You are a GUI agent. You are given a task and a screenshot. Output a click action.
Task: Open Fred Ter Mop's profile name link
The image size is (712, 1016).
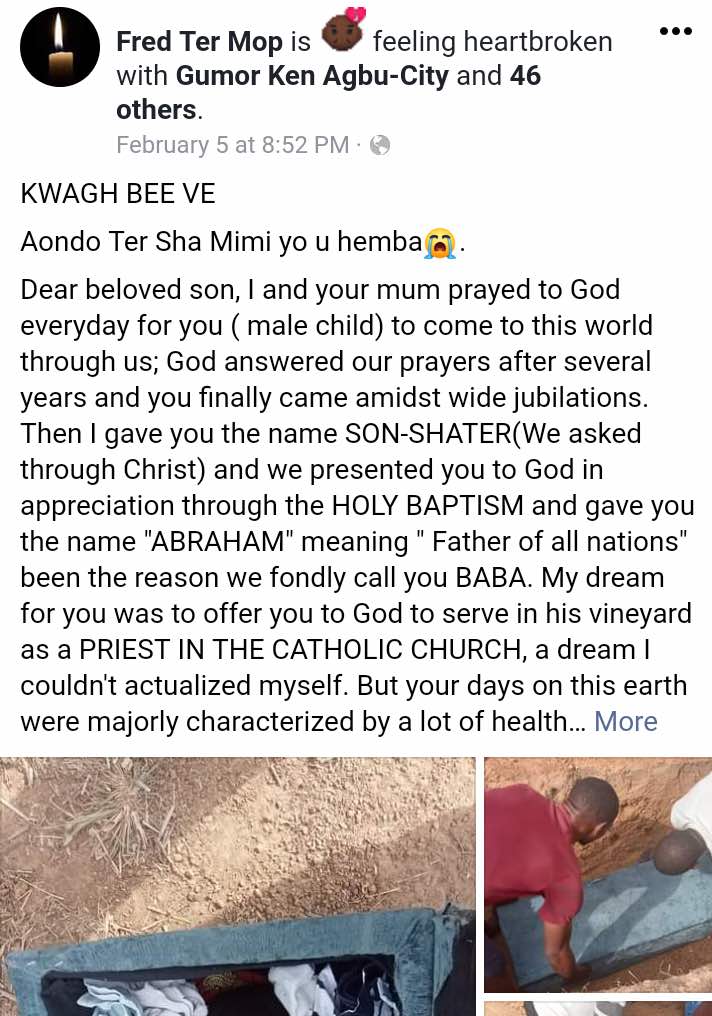[x=199, y=42]
